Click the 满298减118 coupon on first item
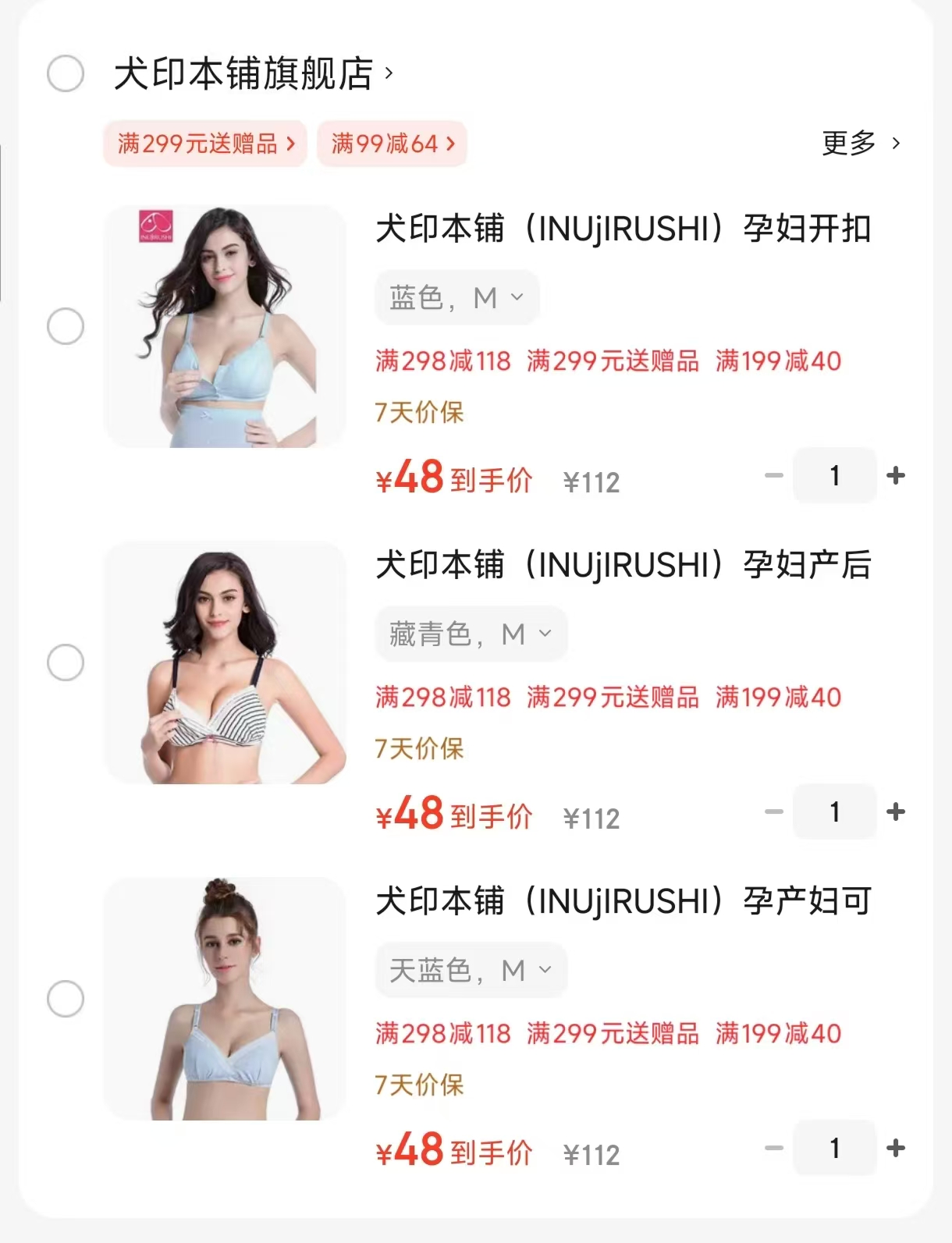This screenshot has height=1243, width=952. click(441, 360)
